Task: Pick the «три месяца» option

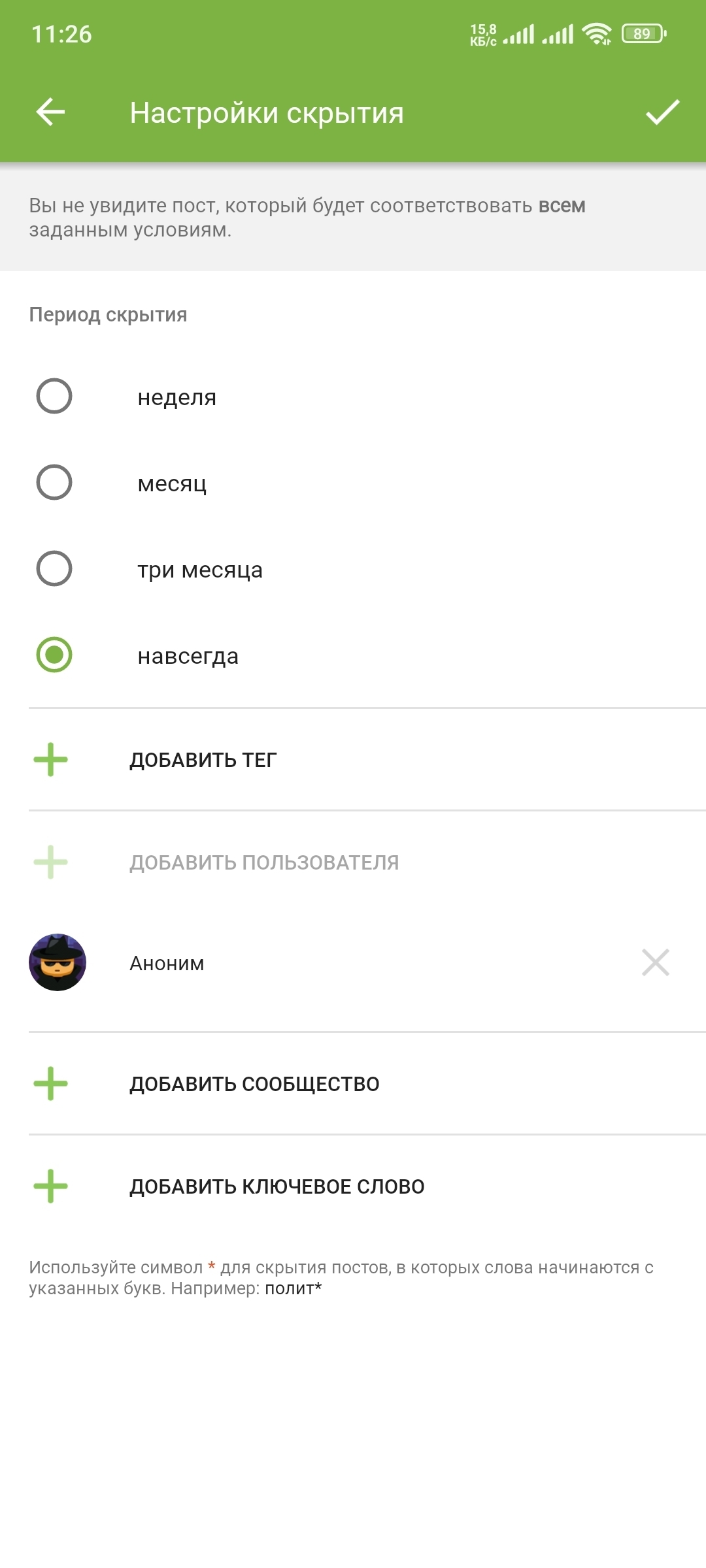Action: pos(54,569)
